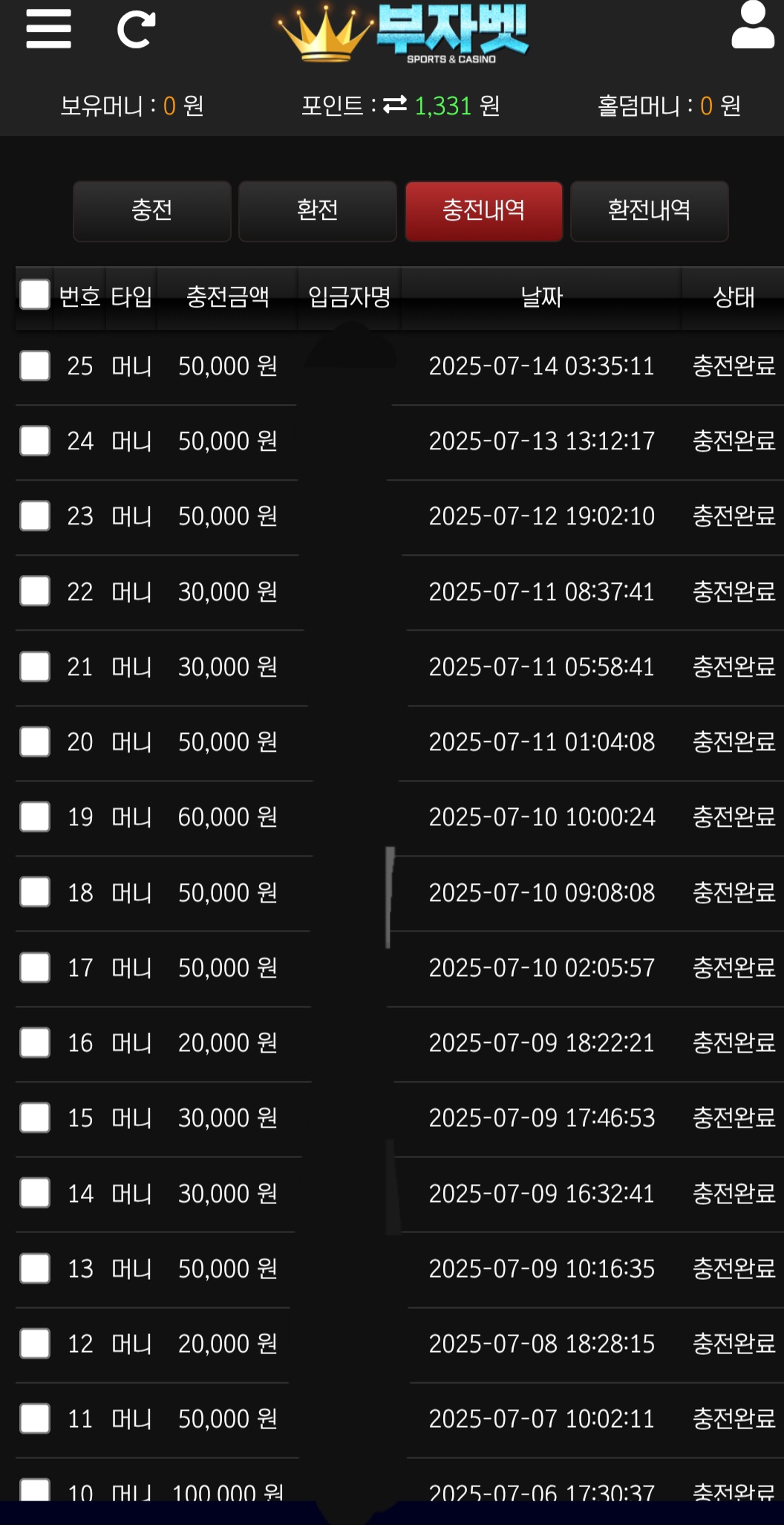The image size is (784, 1525).
Task: Switch to the 환전 tab
Action: (318, 211)
